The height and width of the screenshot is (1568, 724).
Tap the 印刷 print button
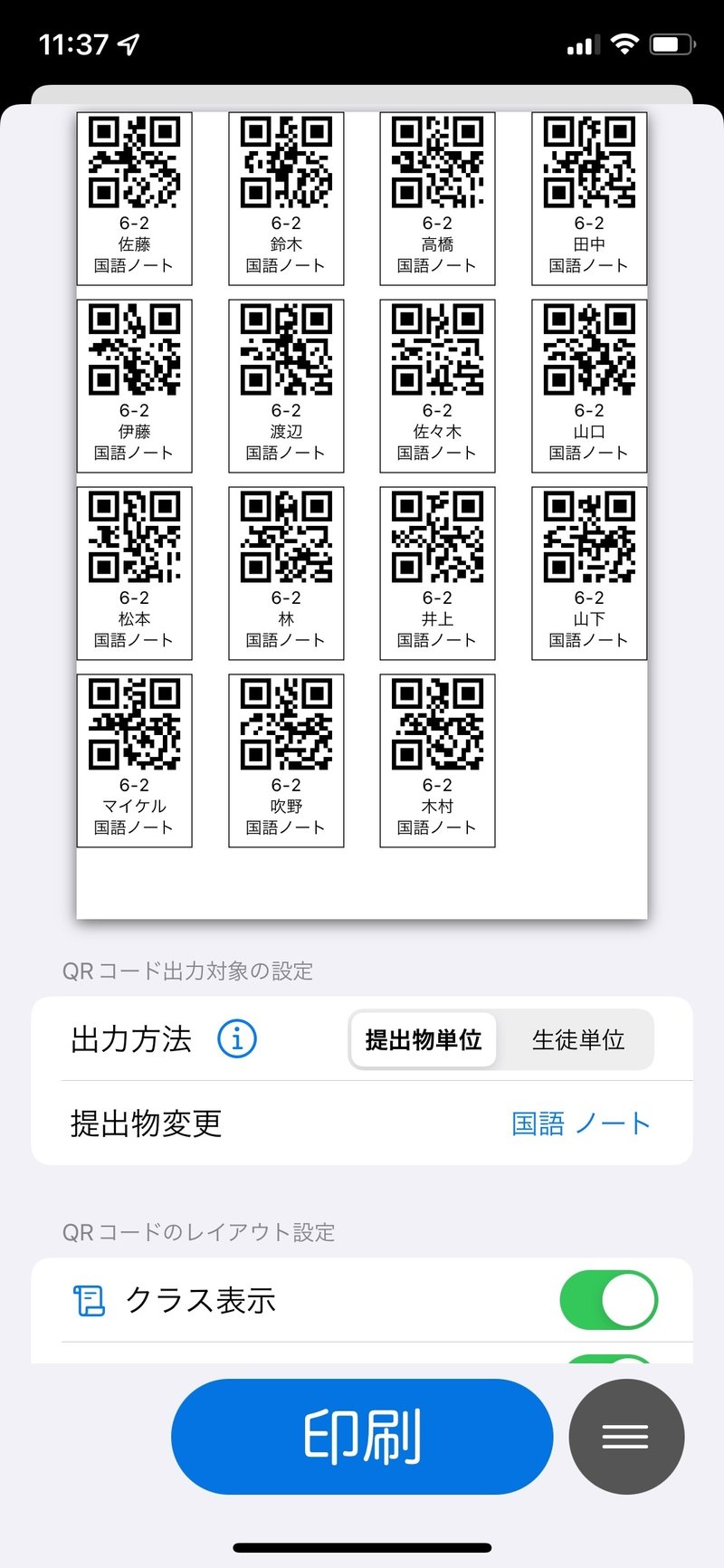pyautogui.click(x=362, y=1437)
